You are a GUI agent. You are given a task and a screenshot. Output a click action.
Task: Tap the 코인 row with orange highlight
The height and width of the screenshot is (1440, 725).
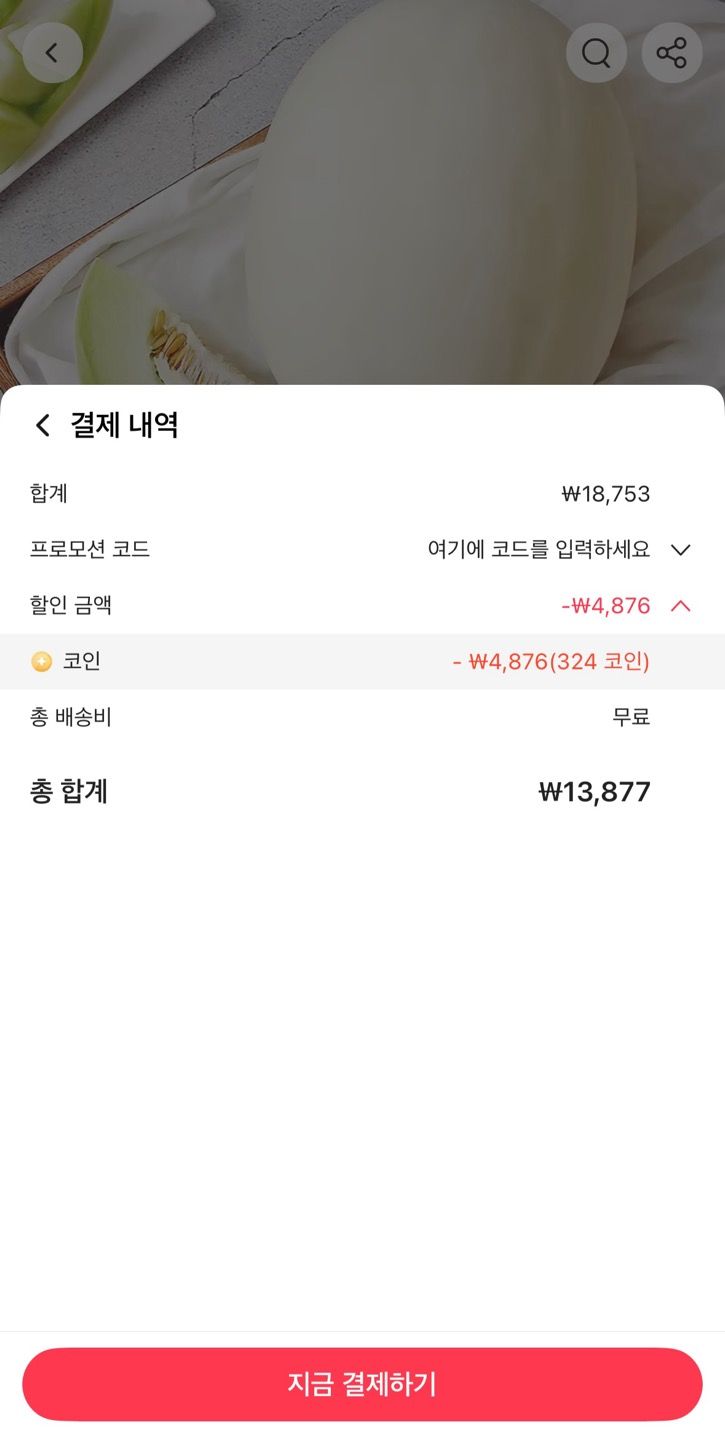362,660
